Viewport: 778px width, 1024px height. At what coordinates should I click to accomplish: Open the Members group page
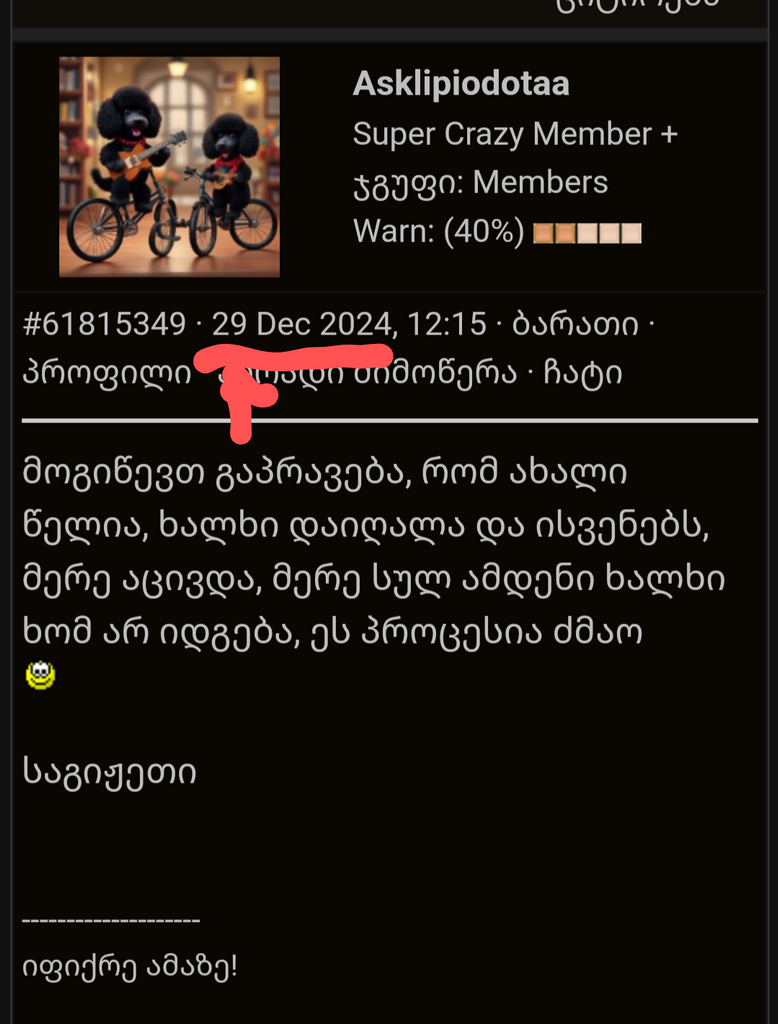point(543,183)
